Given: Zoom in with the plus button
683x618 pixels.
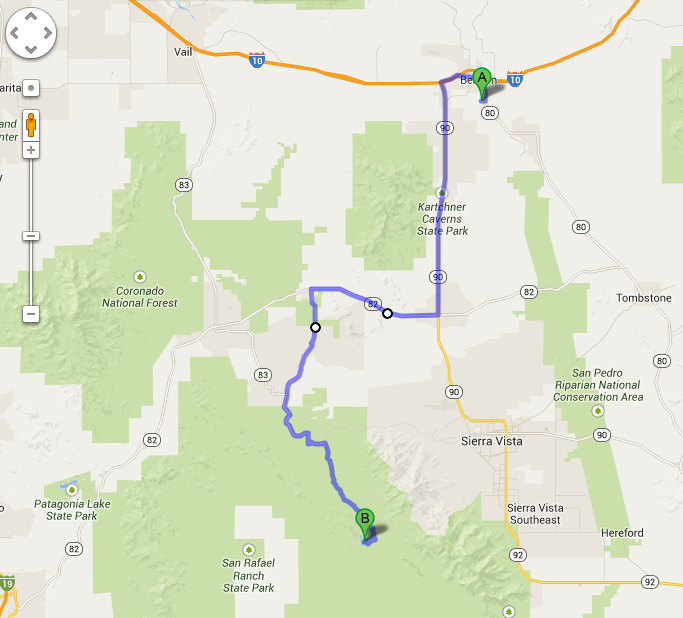Looking at the screenshot, I should pyautogui.click(x=31, y=150).
